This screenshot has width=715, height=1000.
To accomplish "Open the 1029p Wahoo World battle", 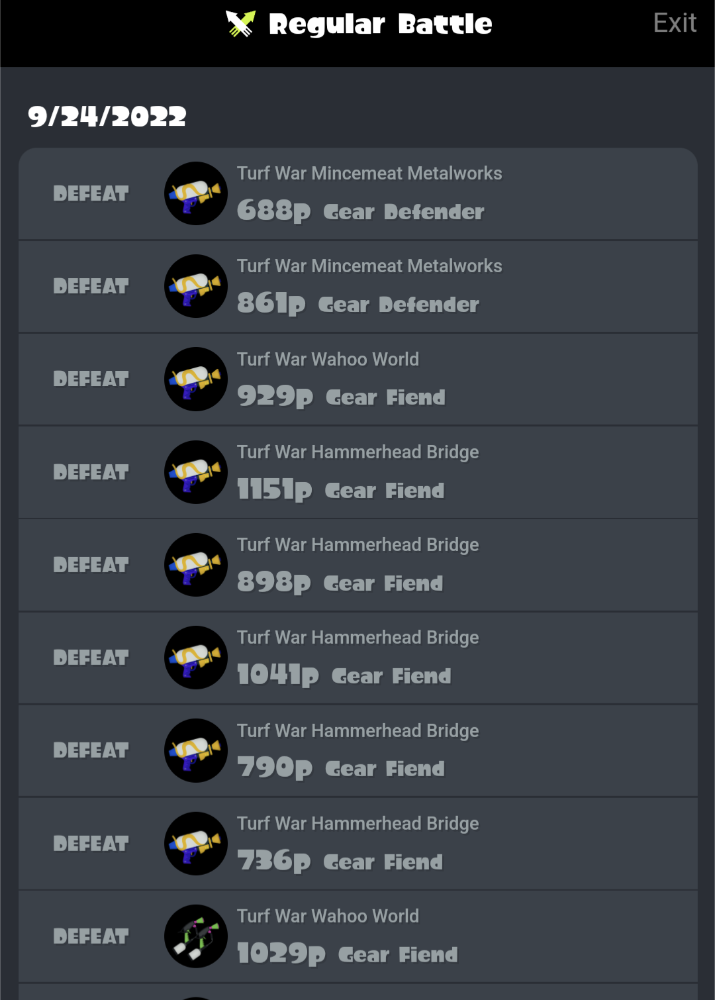I will (357, 938).
